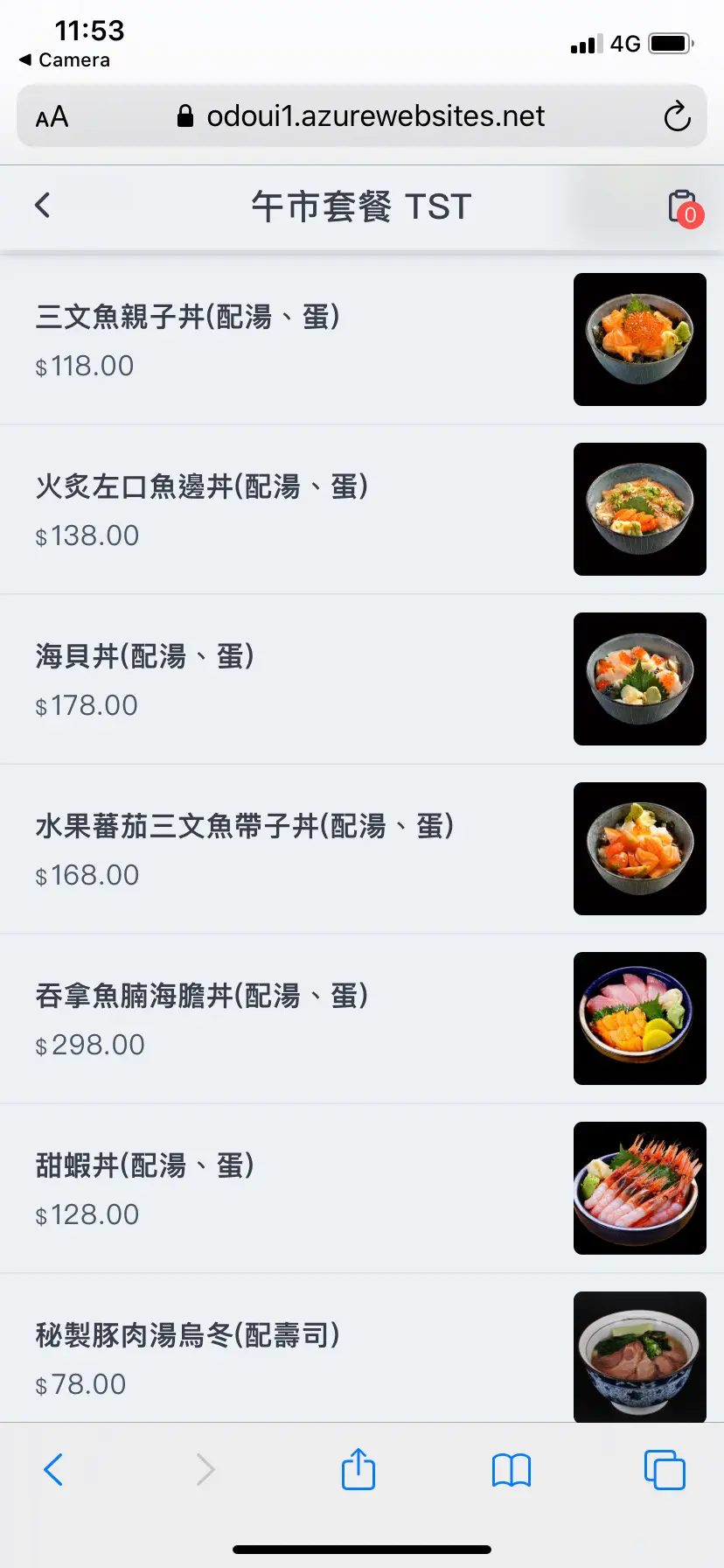The height and width of the screenshot is (1568, 724).
Task: Choose the 火炙左口魚邊丼 item
Action: click(201, 486)
